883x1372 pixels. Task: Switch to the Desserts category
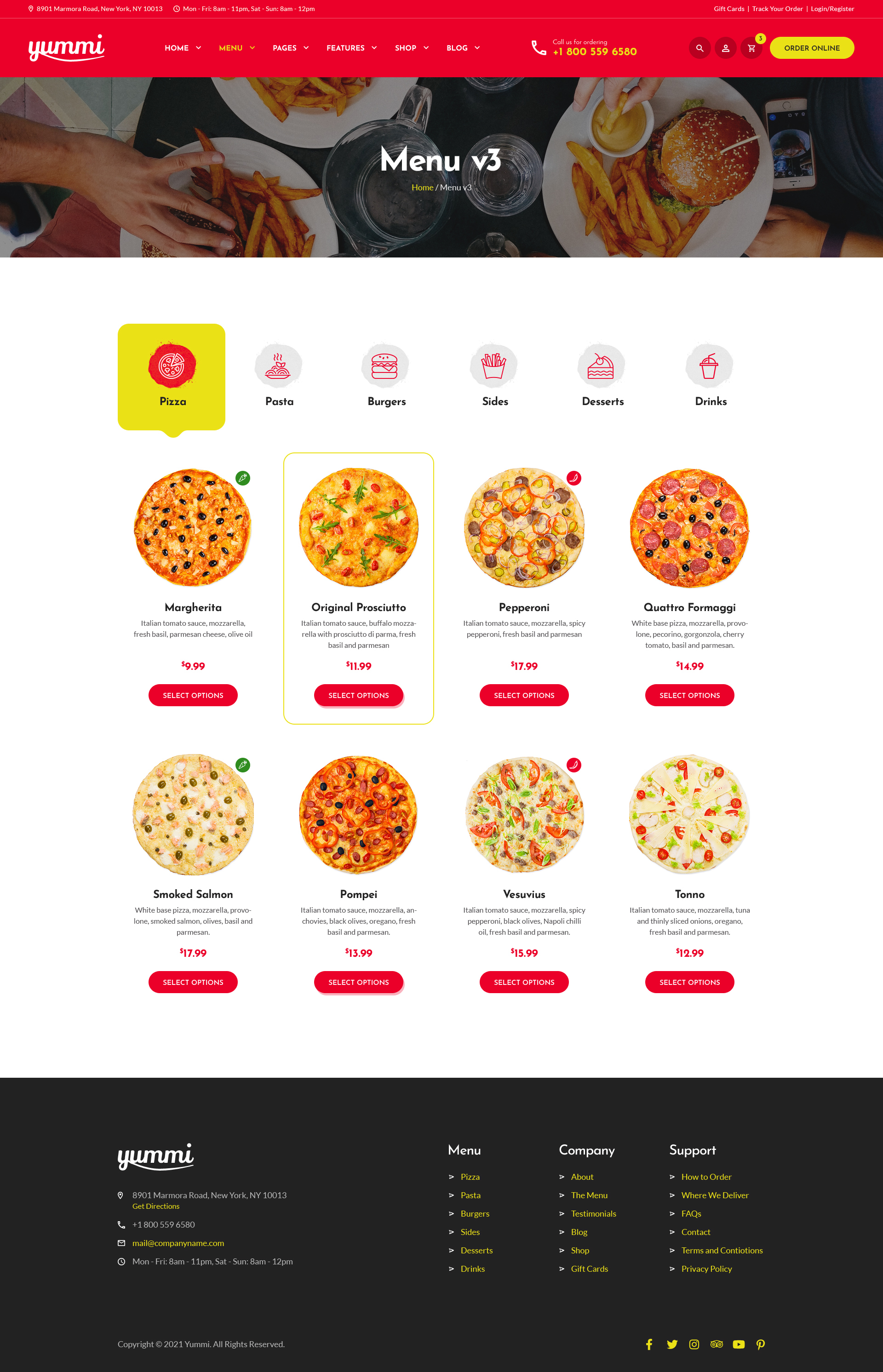pos(602,376)
